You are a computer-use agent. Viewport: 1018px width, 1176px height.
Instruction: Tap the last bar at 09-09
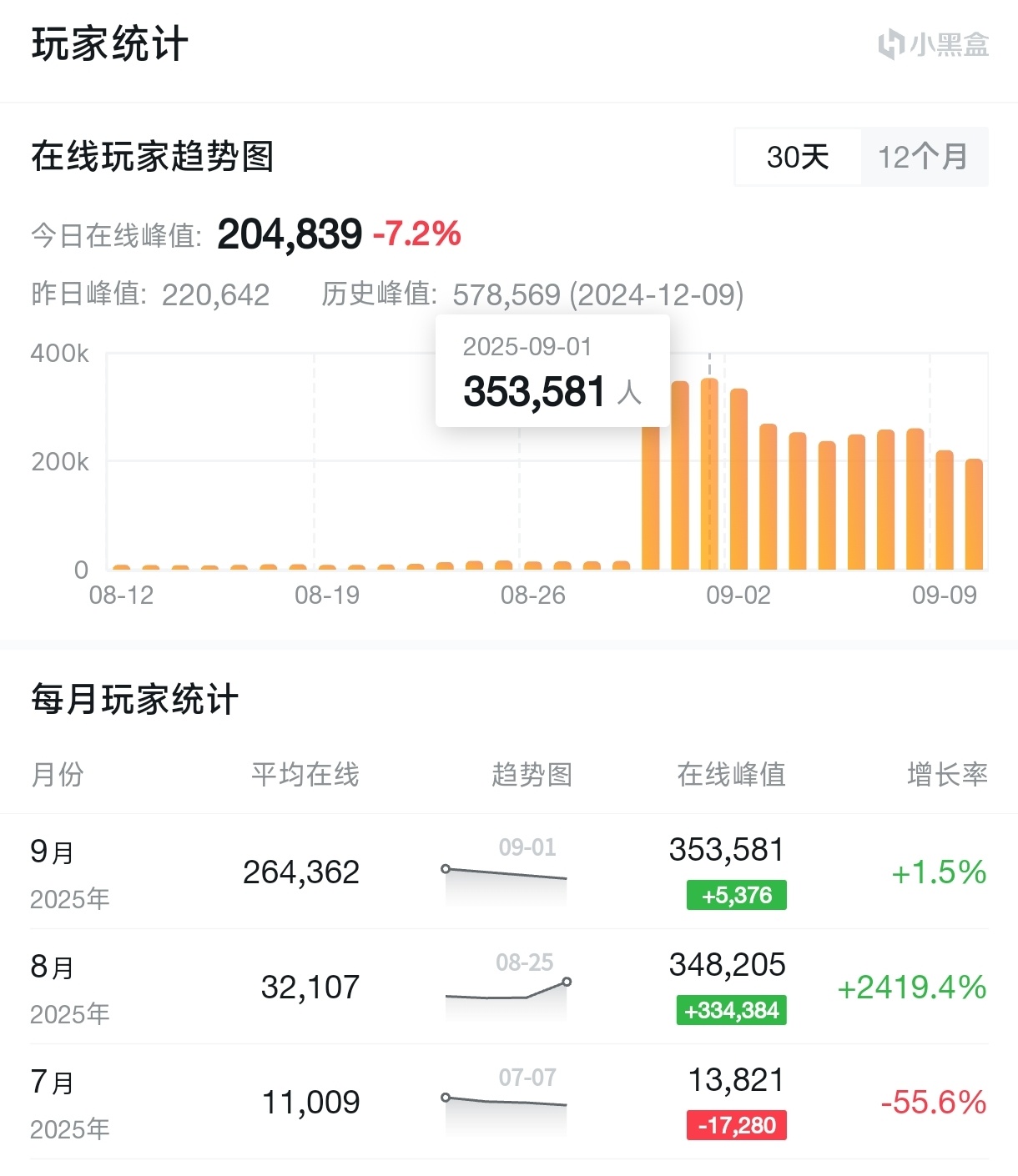(974, 515)
